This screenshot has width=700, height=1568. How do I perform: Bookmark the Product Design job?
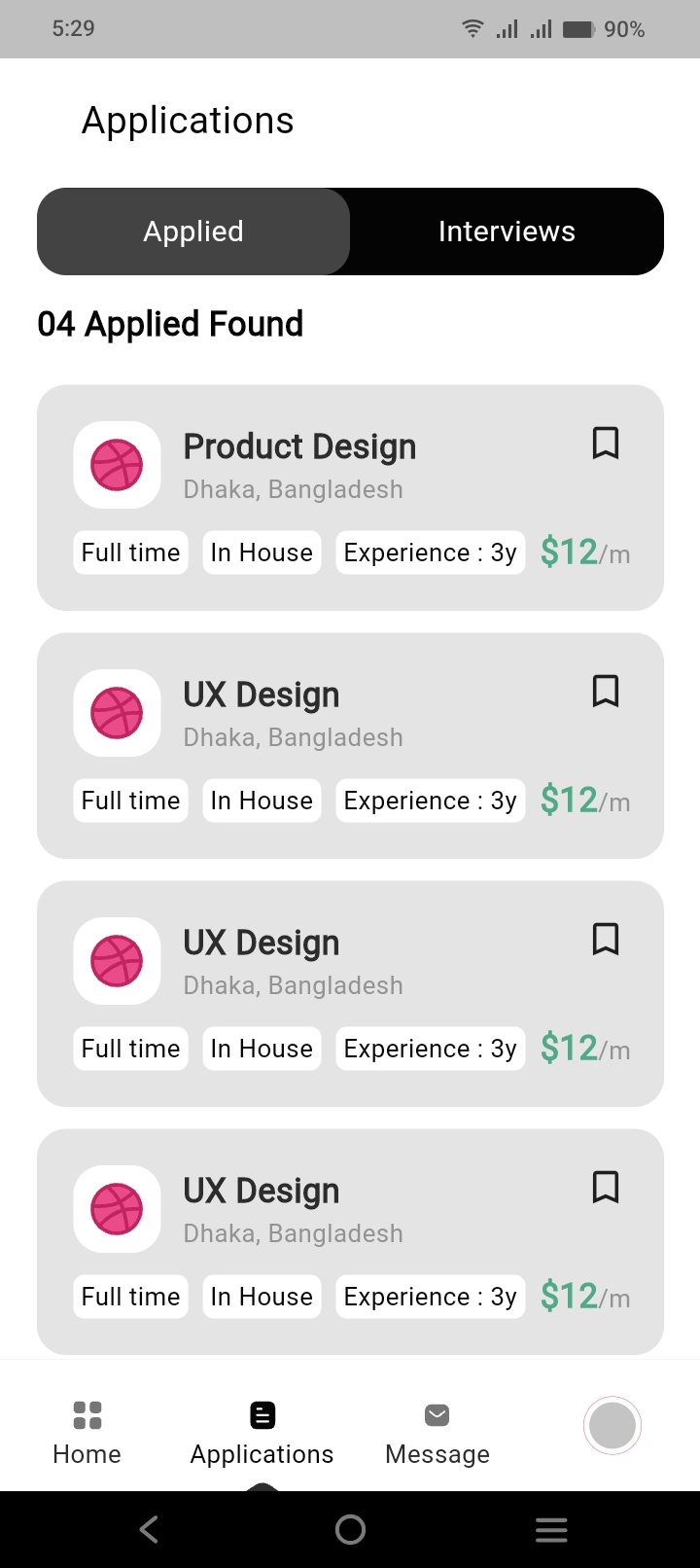click(606, 444)
